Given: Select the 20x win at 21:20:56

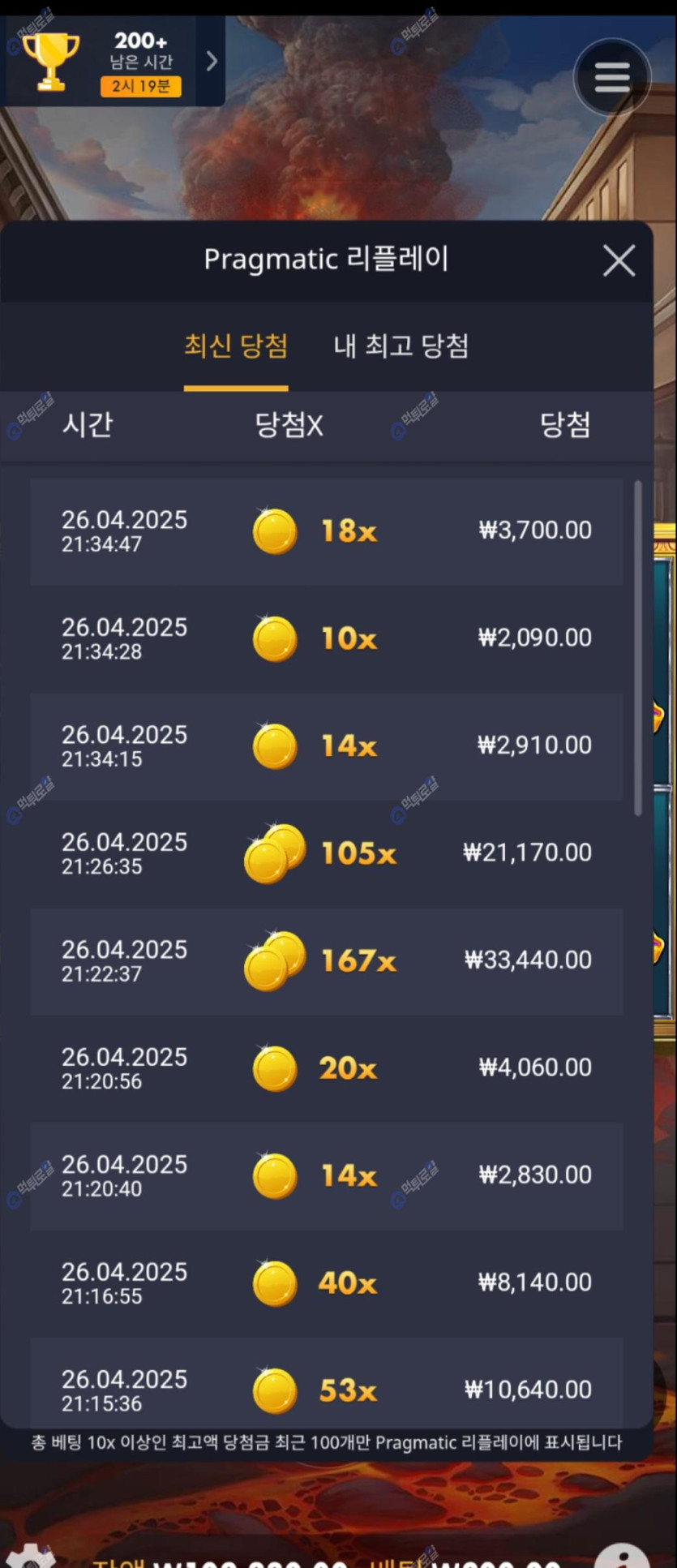Looking at the screenshot, I should pos(326,1068).
